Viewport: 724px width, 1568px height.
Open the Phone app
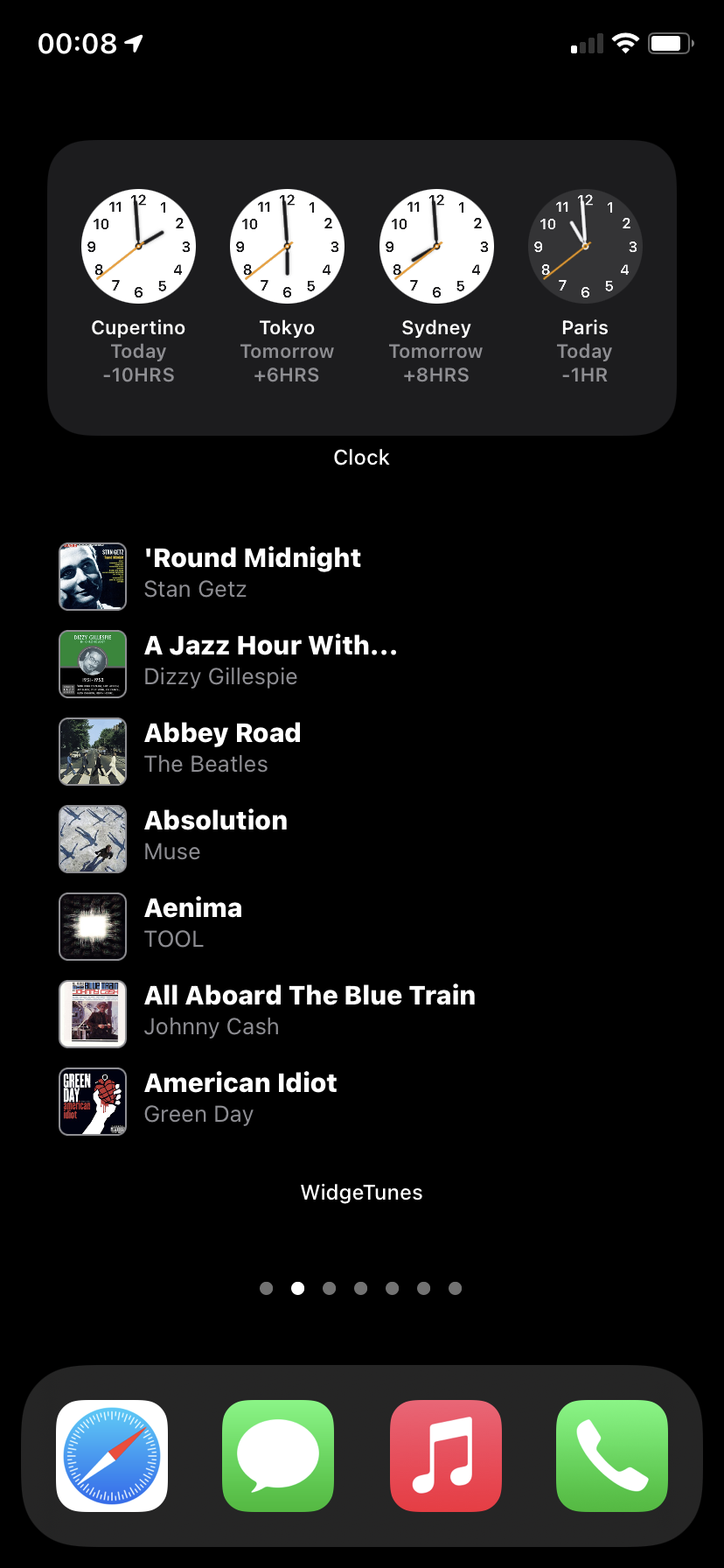click(x=612, y=1456)
